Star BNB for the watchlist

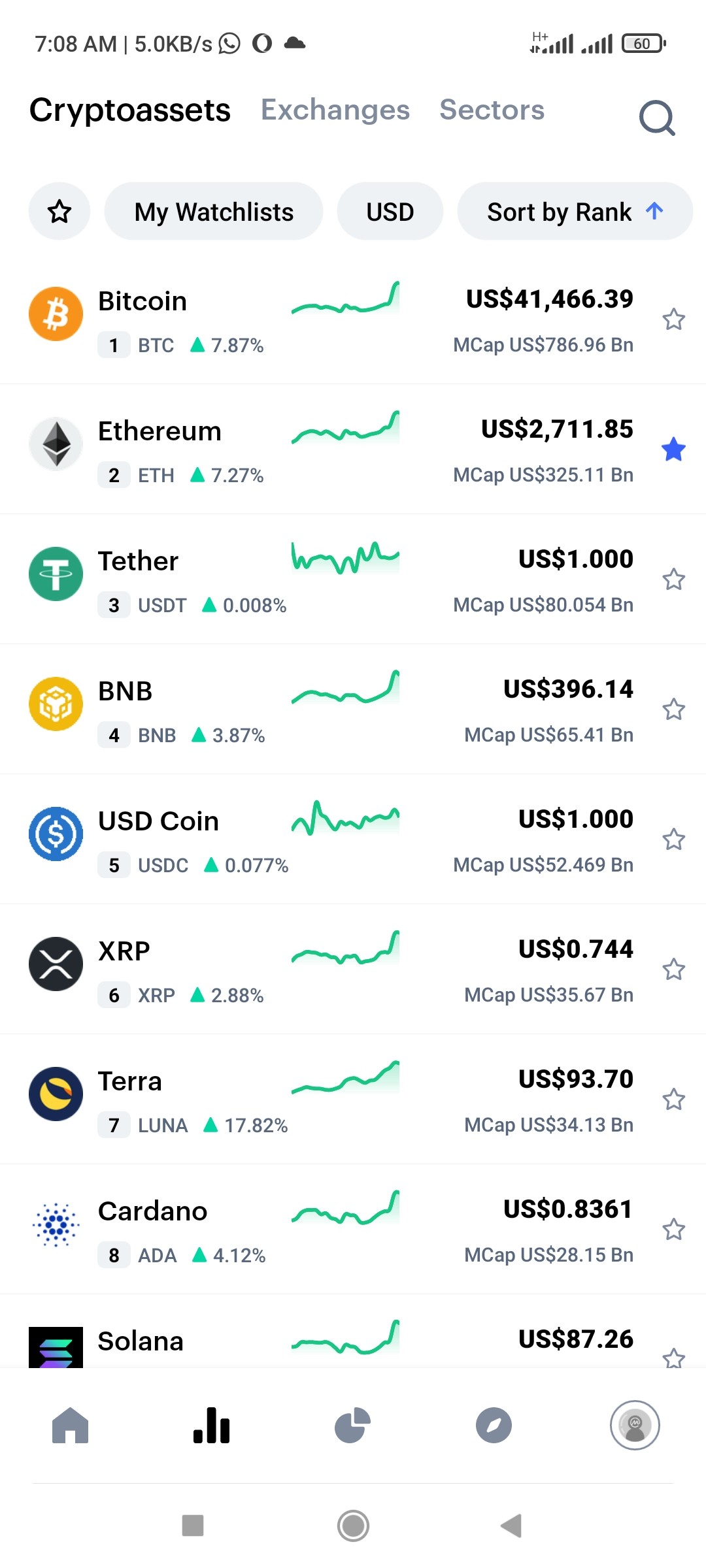coord(673,710)
